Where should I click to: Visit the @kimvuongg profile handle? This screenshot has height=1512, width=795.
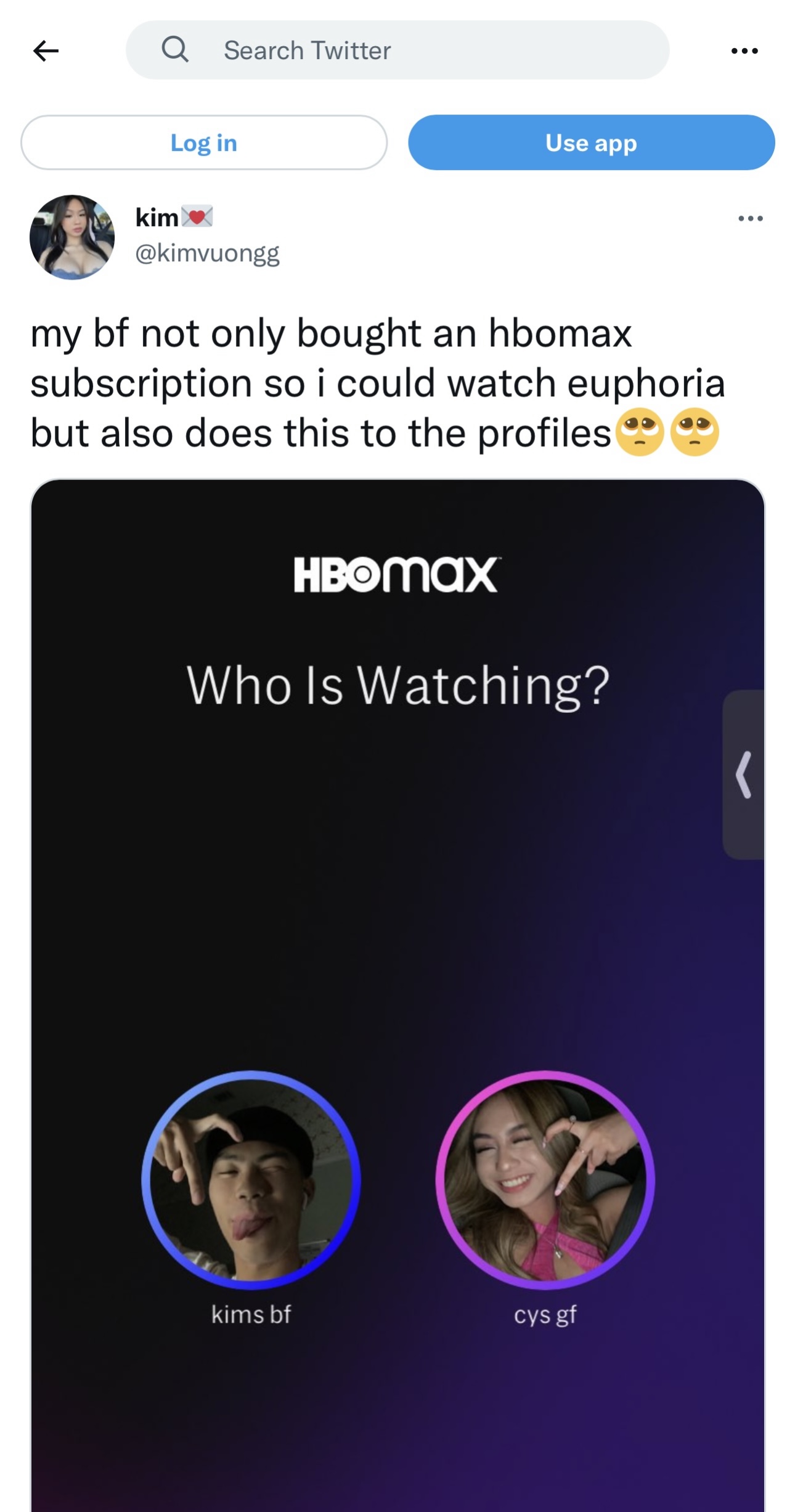pyautogui.click(x=207, y=253)
